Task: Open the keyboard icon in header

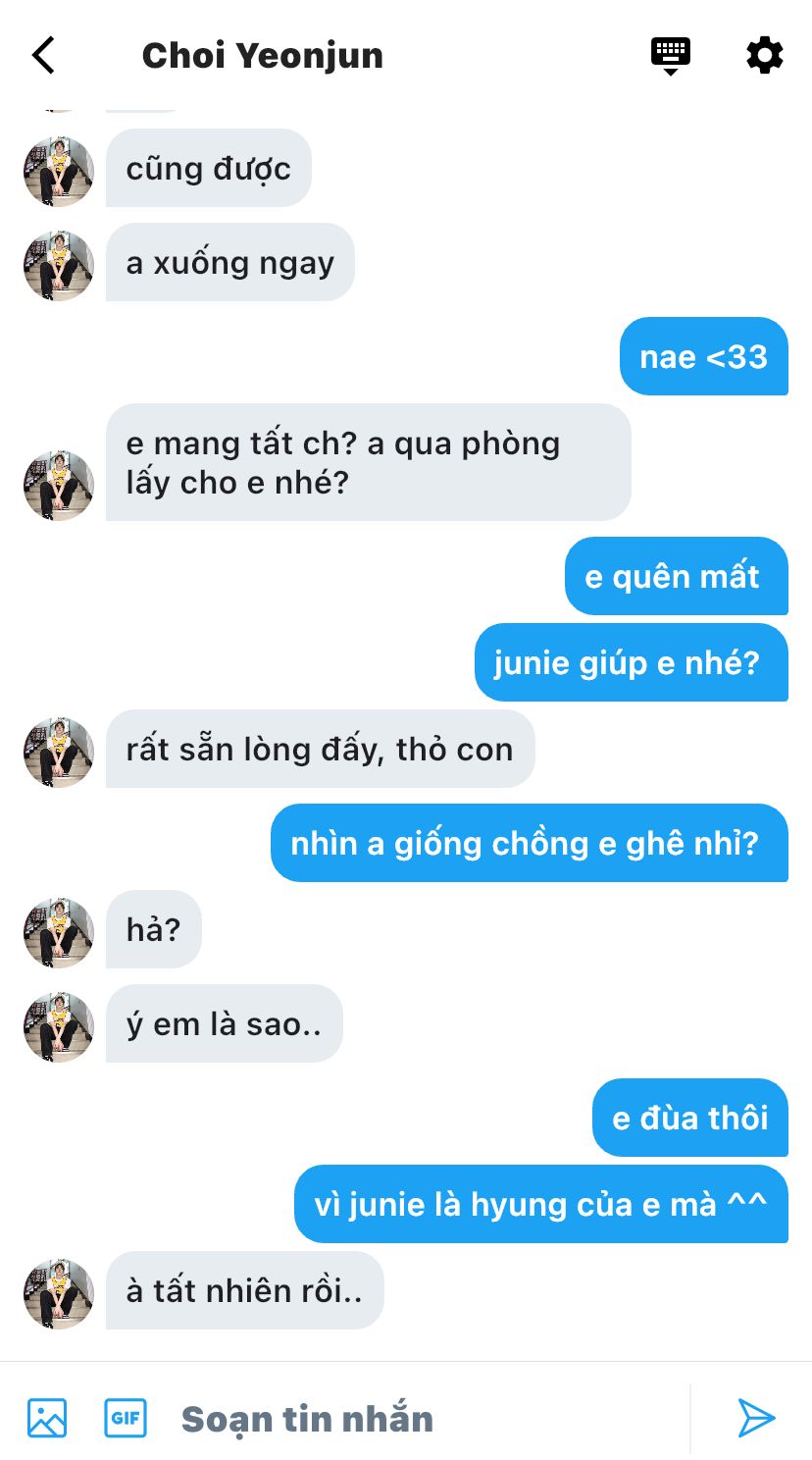Action: point(671,55)
